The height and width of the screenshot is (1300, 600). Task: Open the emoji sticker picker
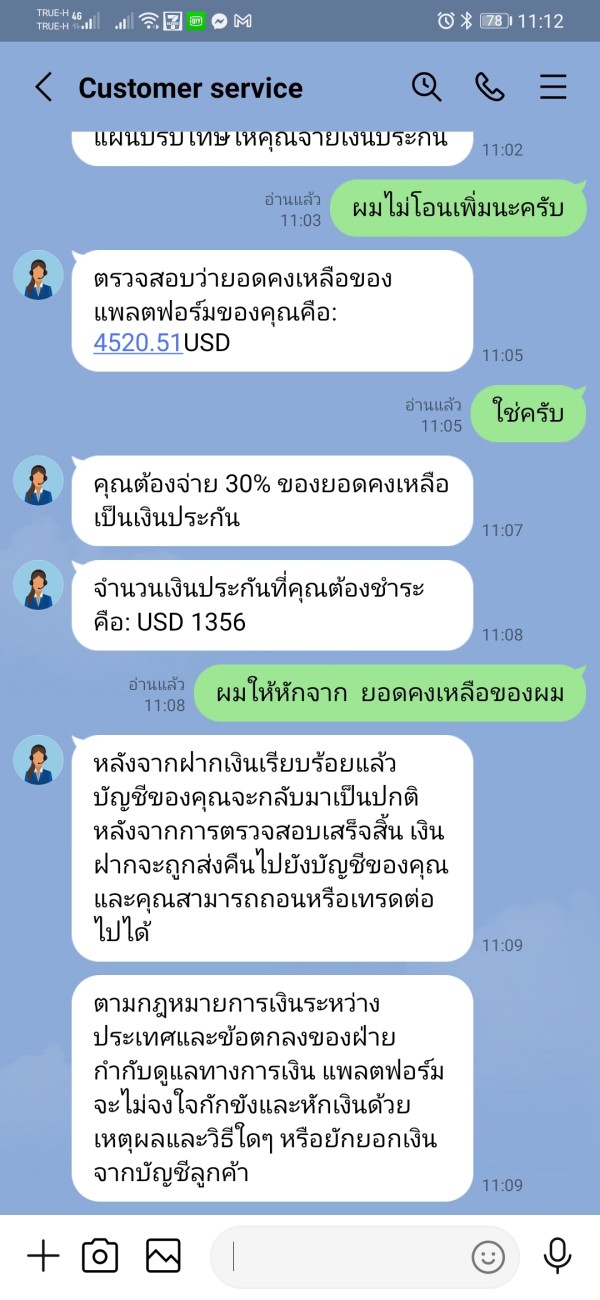click(488, 1256)
